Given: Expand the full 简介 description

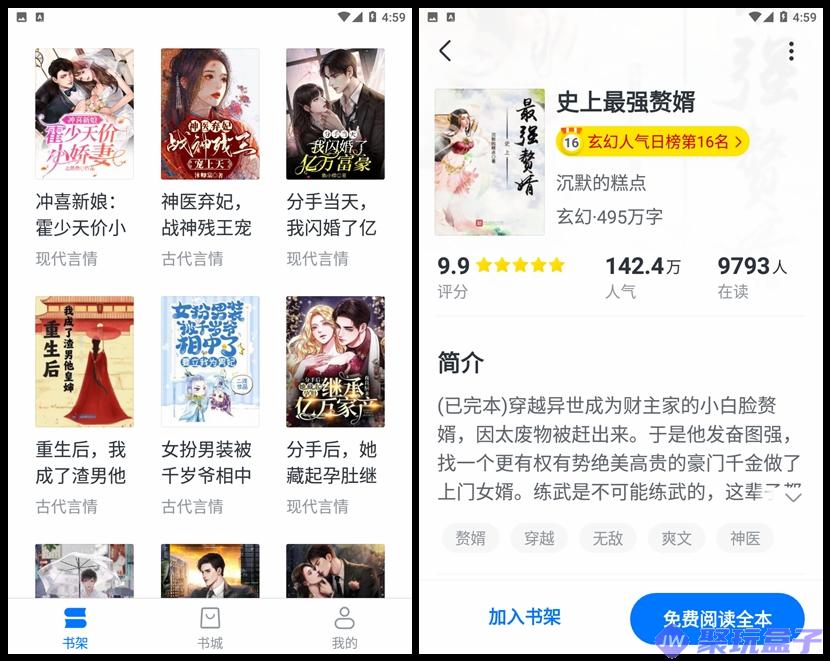Looking at the screenshot, I should point(793,496).
